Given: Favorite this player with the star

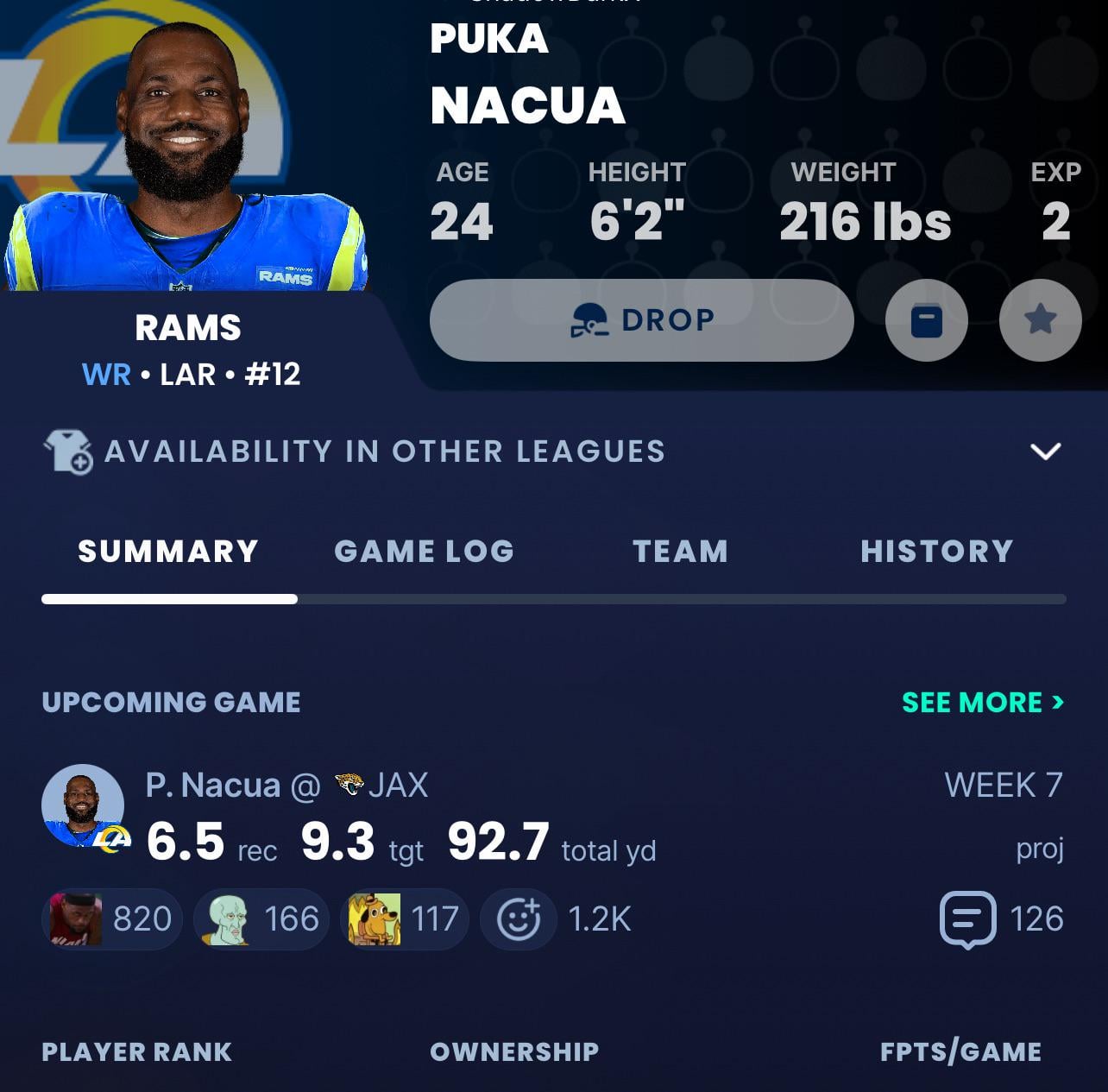Looking at the screenshot, I should pyautogui.click(x=1040, y=320).
